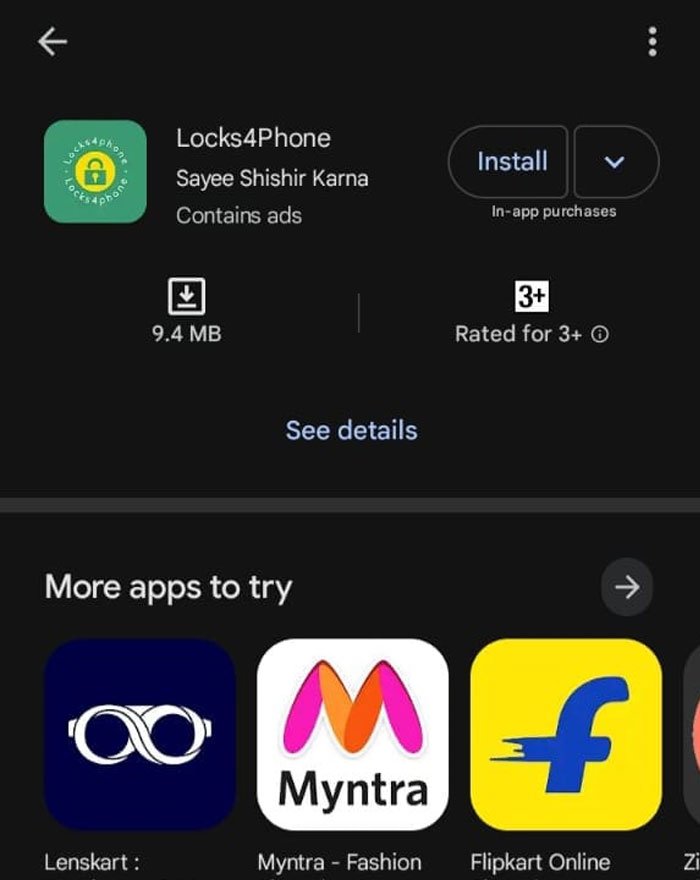Open the Lenskart app card

140,734
